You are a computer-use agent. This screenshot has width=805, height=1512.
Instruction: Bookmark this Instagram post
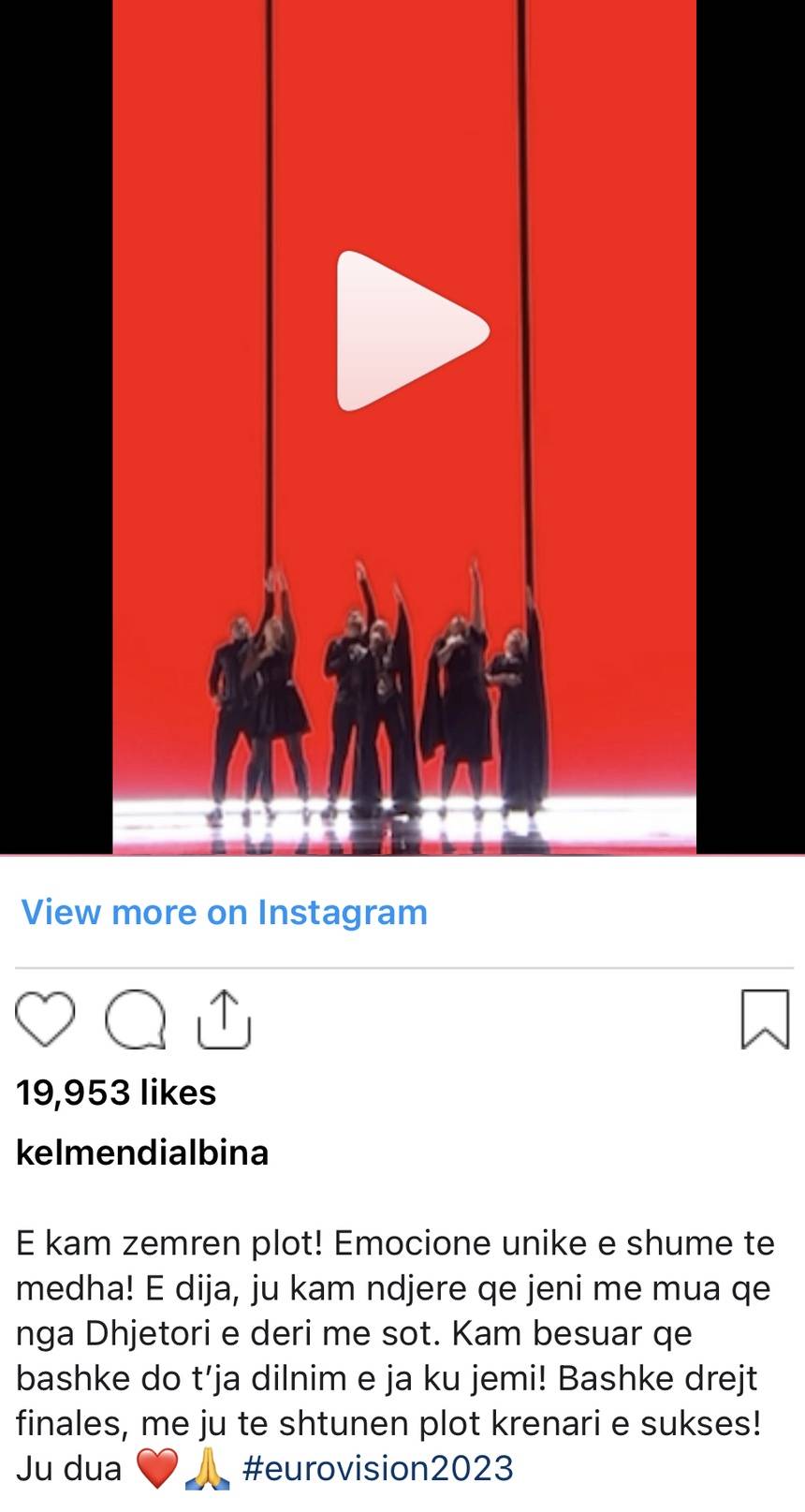765,1019
